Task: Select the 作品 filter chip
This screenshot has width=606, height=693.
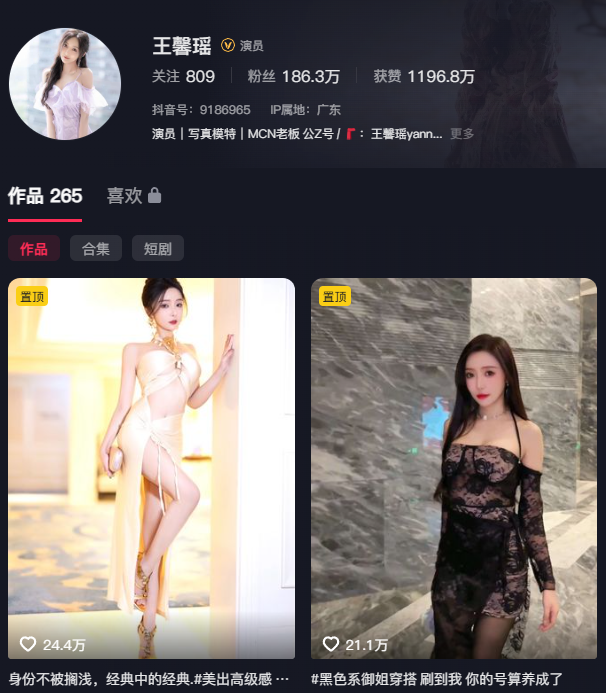Action: click(x=34, y=249)
